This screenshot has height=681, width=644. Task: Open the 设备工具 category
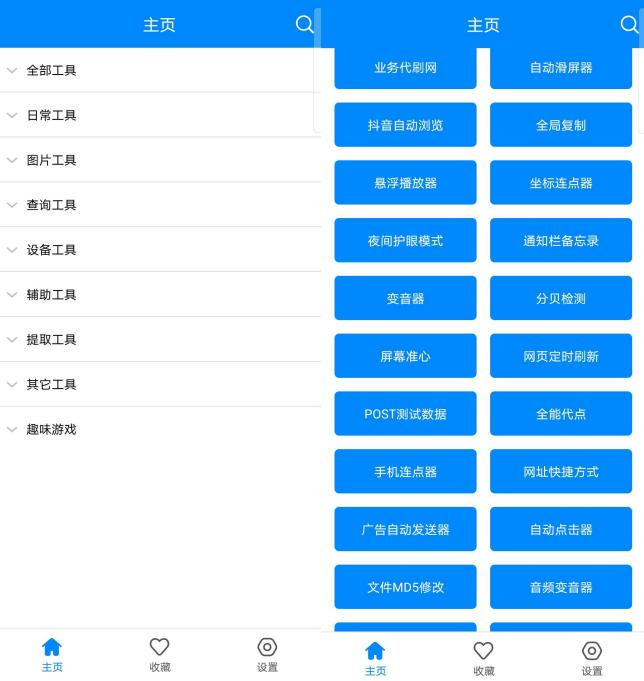(51, 250)
